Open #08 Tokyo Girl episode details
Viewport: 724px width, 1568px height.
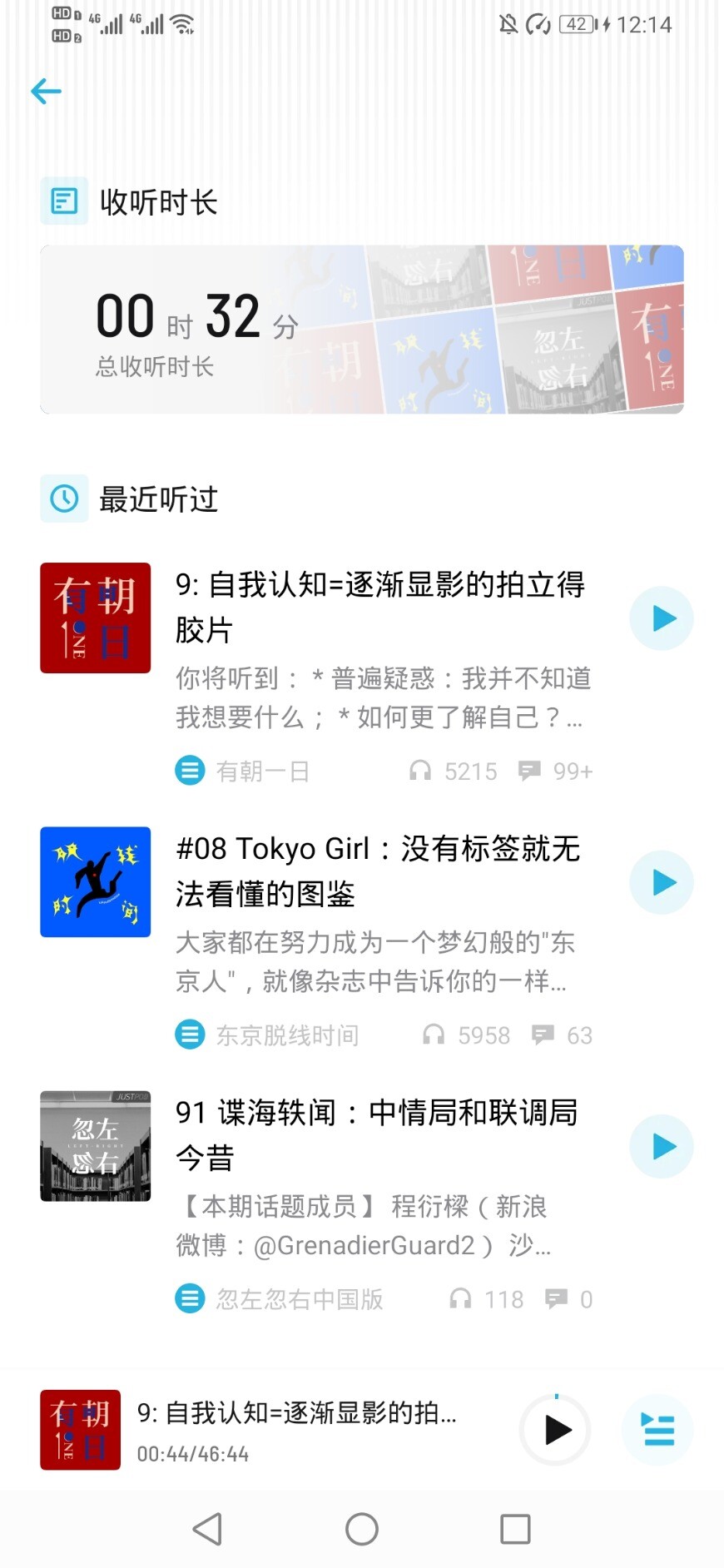[376, 871]
